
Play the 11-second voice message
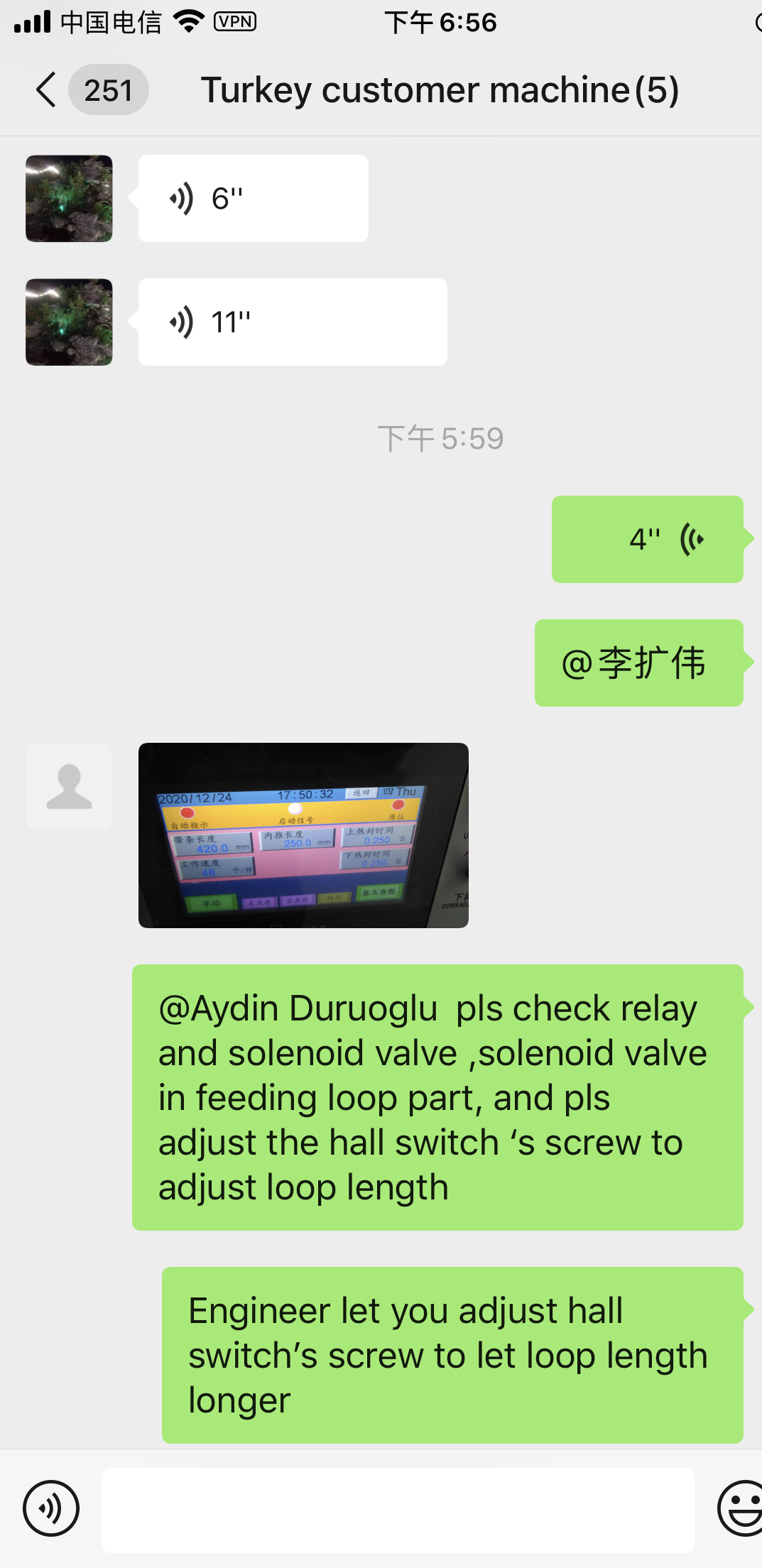coord(292,322)
